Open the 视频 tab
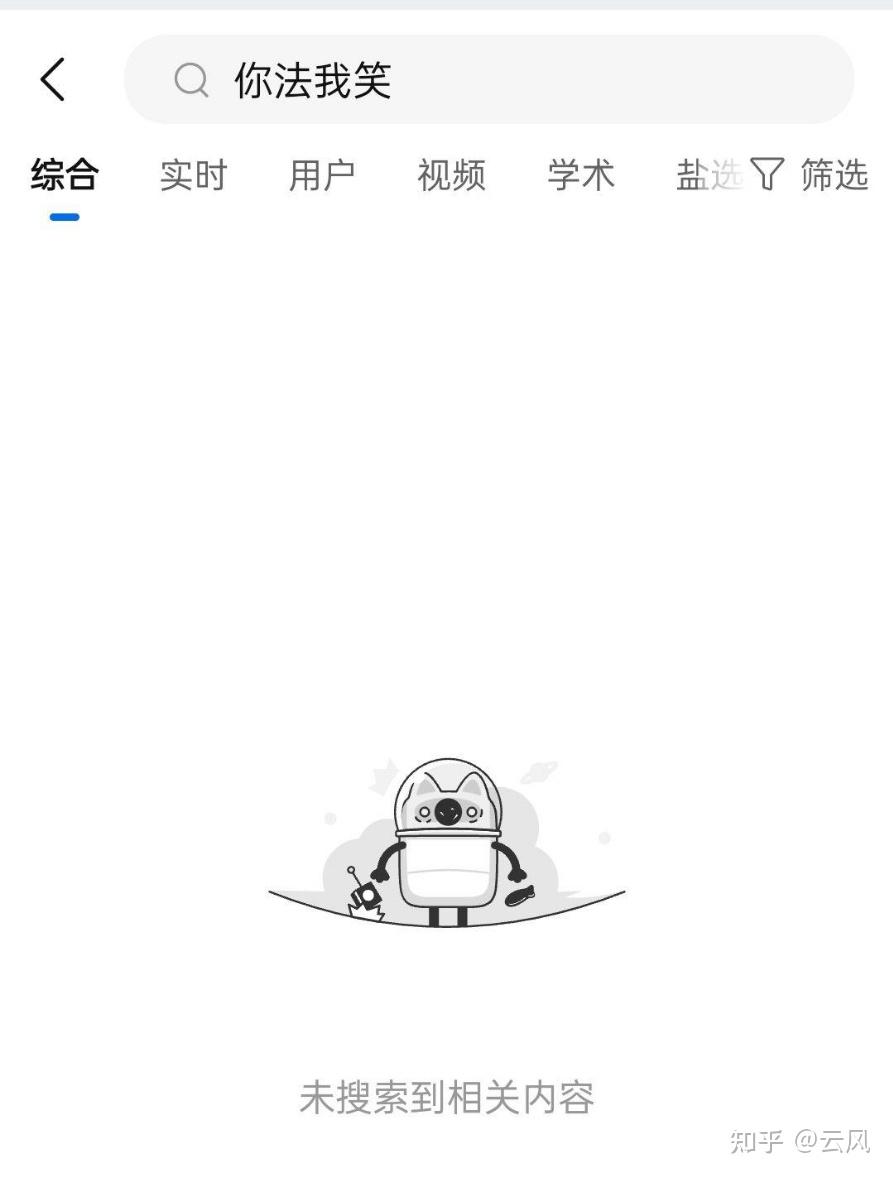 [451, 176]
